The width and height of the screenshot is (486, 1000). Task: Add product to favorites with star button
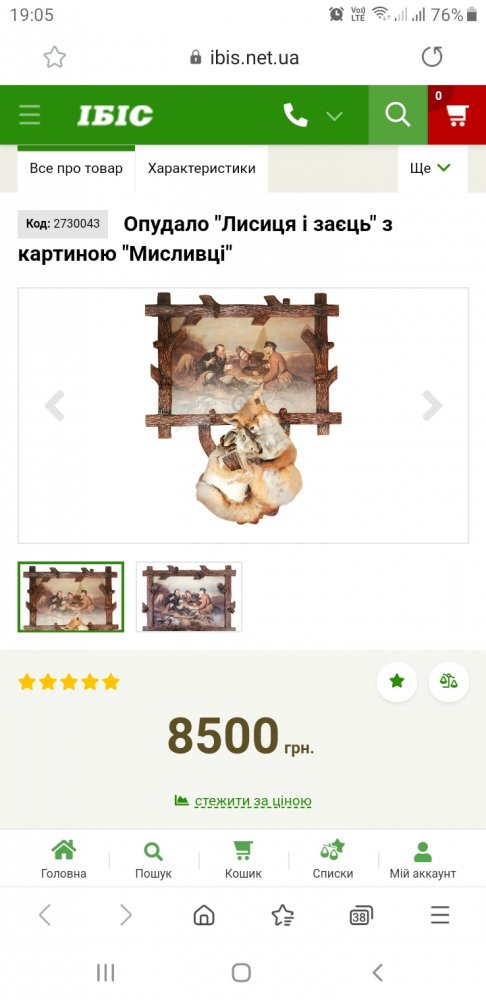[x=397, y=681]
